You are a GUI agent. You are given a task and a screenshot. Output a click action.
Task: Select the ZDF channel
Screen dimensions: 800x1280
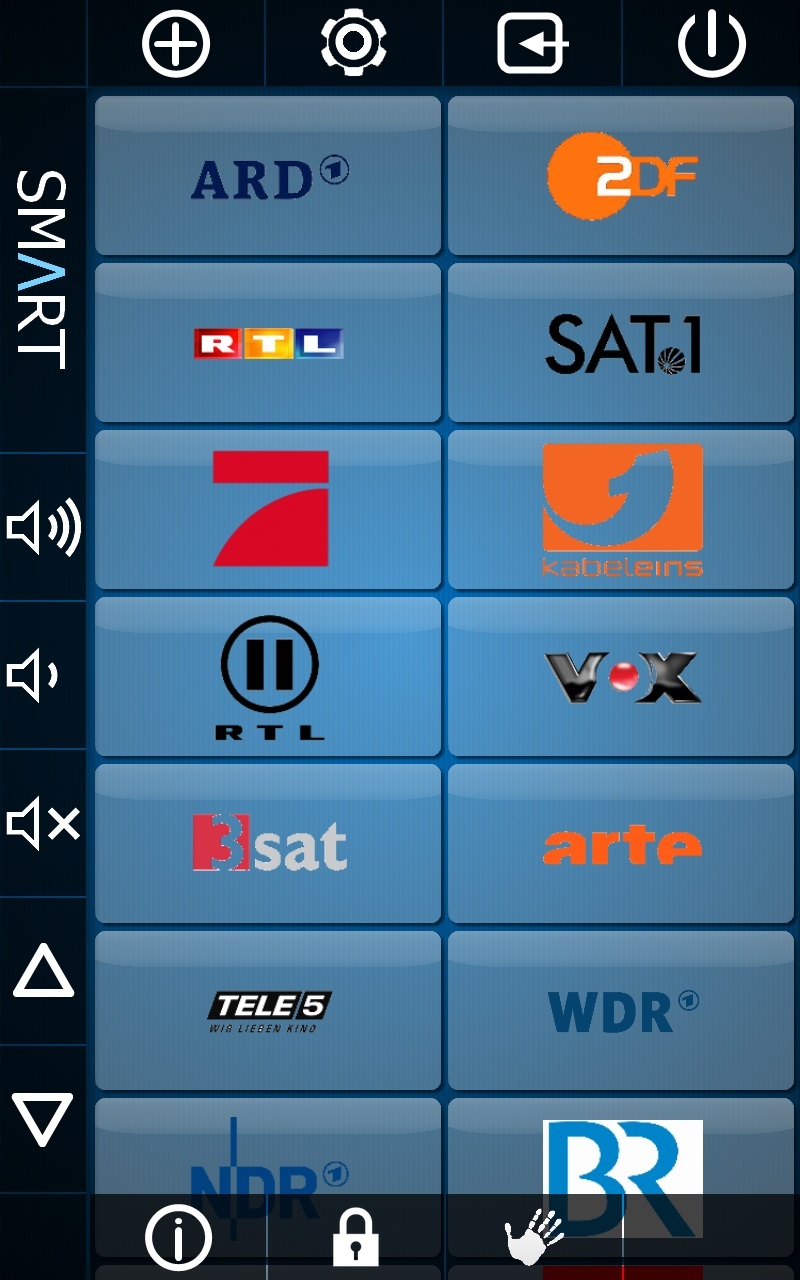622,176
